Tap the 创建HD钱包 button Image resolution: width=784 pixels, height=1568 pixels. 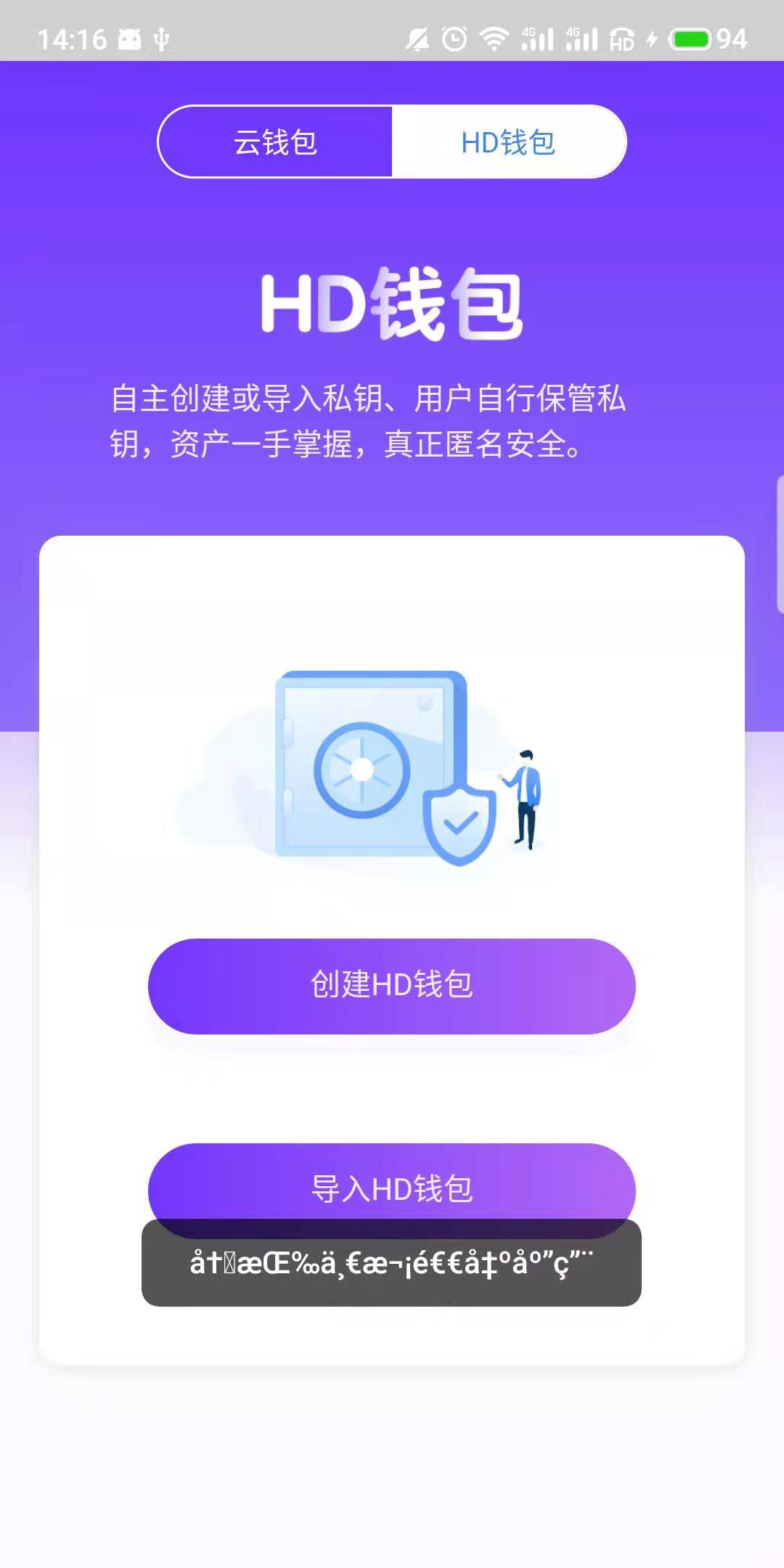tap(391, 985)
